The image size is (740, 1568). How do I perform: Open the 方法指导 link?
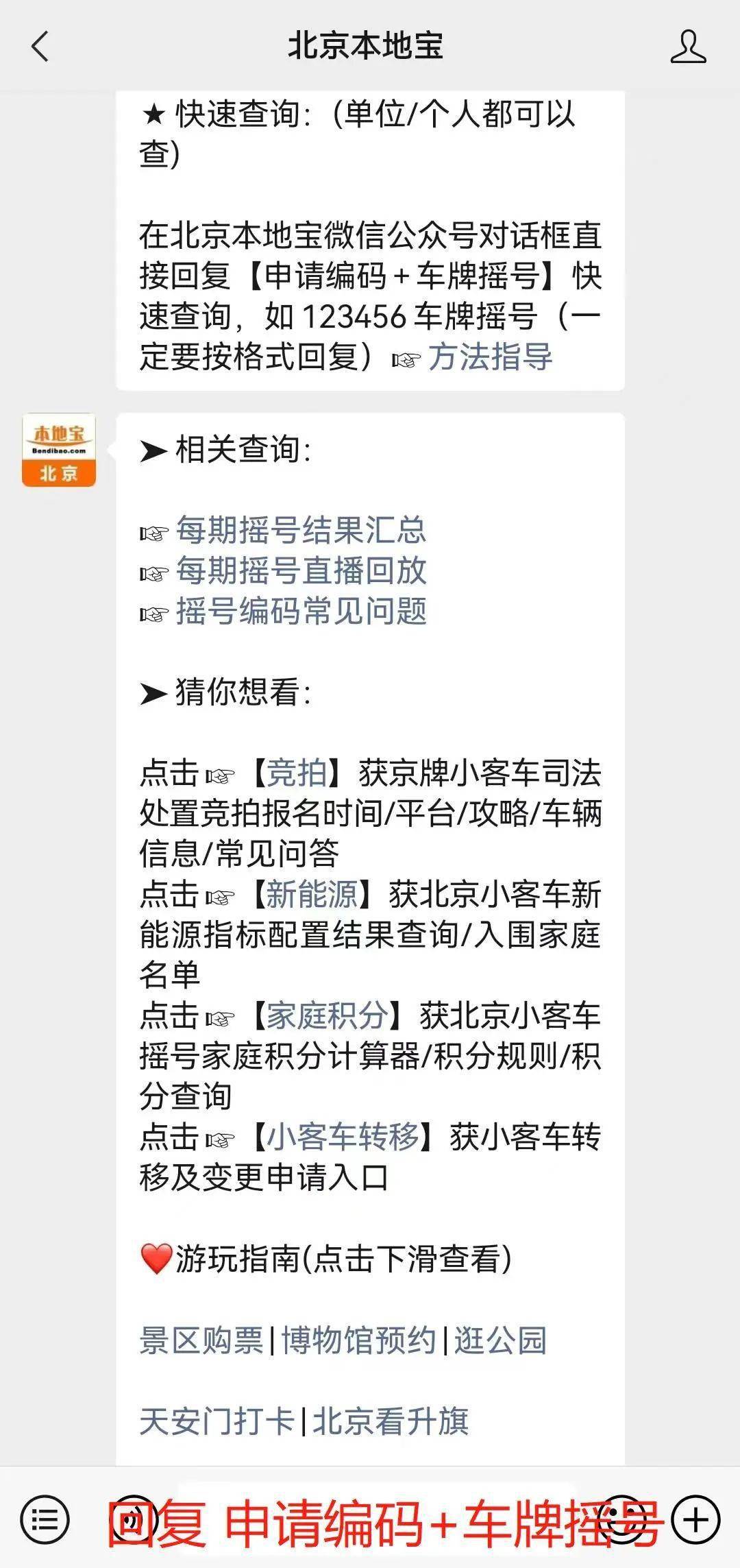(x=490, y=357)
